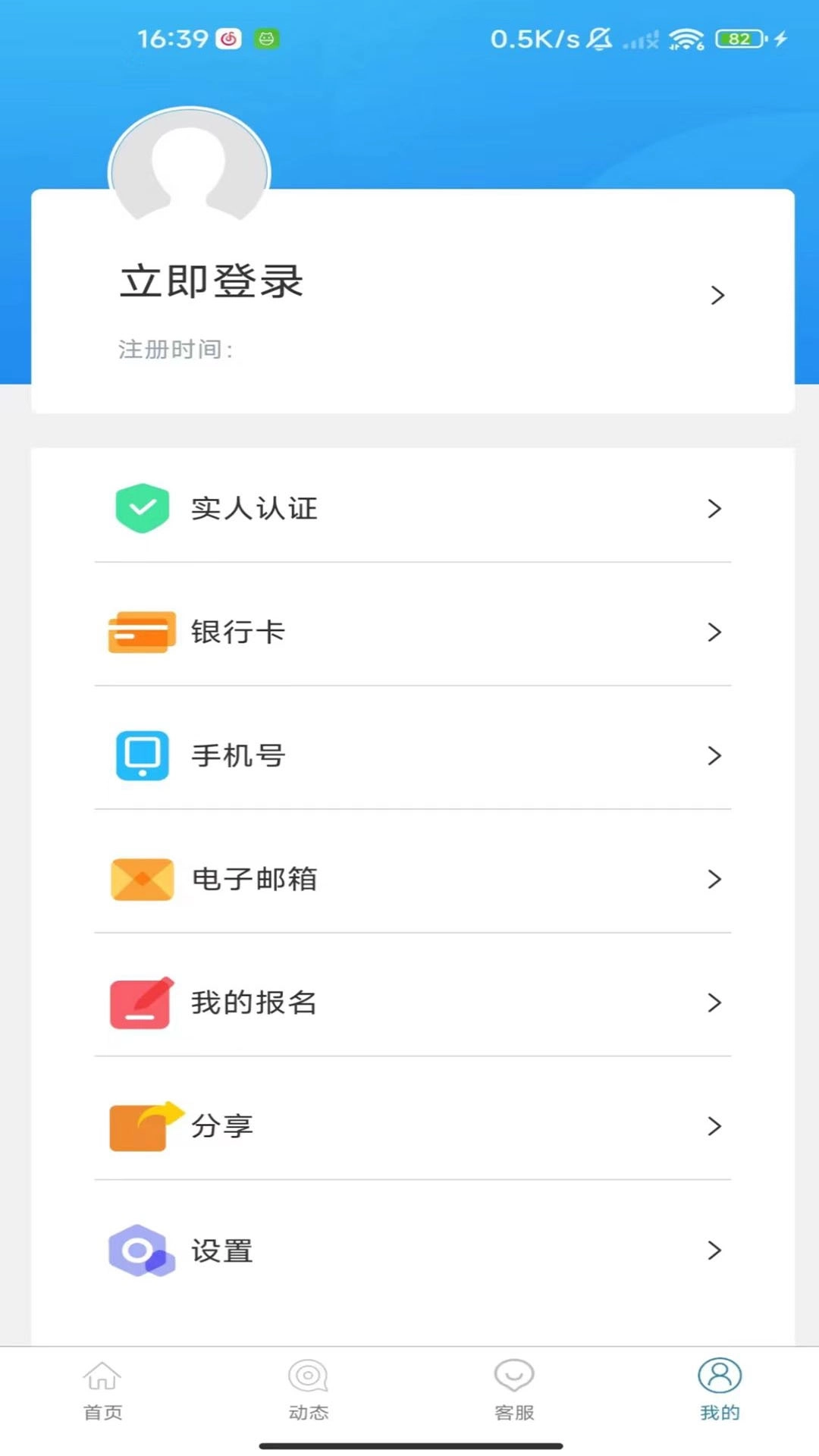Tap 立即登录 to log in
819x1456 pixels.
[x=210, y=281]
